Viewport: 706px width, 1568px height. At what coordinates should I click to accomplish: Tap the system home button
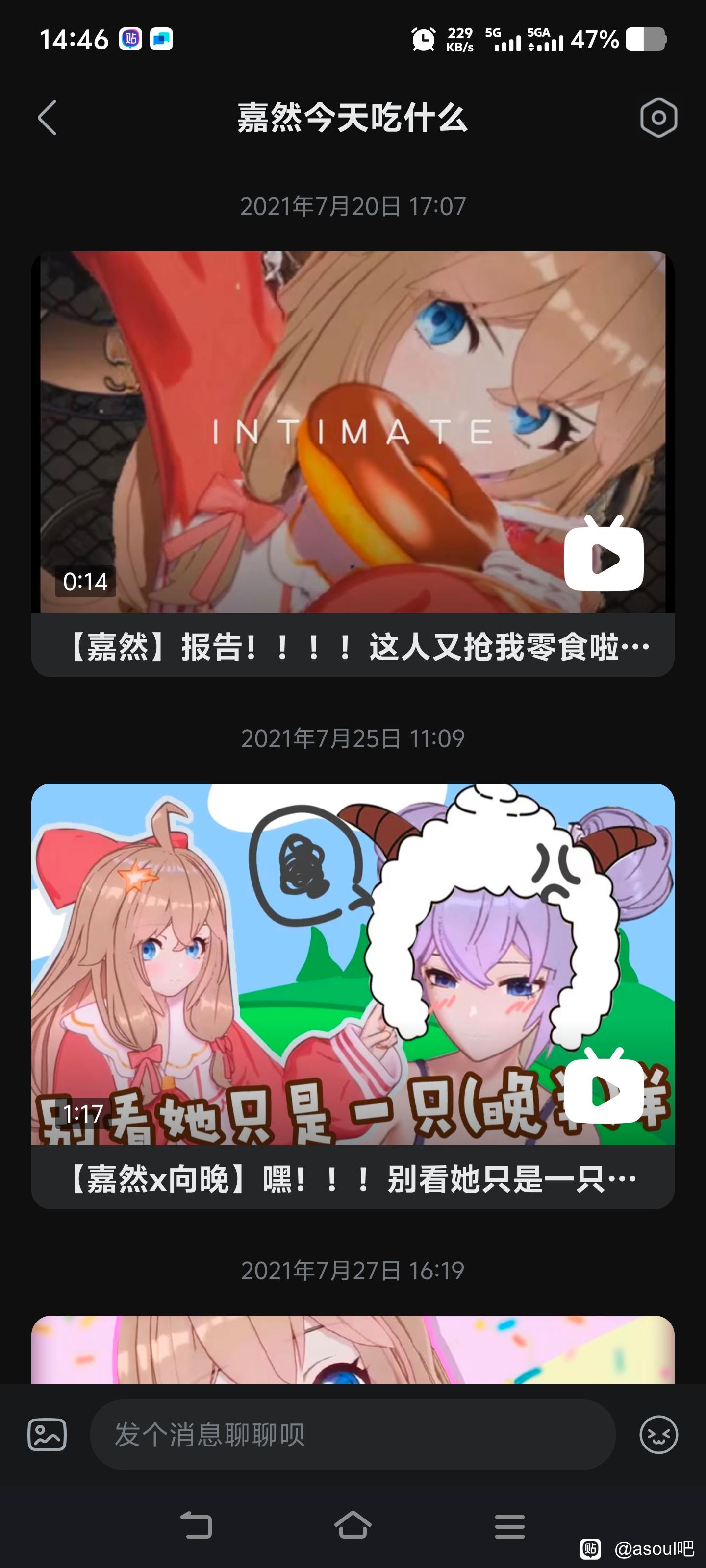pos(353,1525)
